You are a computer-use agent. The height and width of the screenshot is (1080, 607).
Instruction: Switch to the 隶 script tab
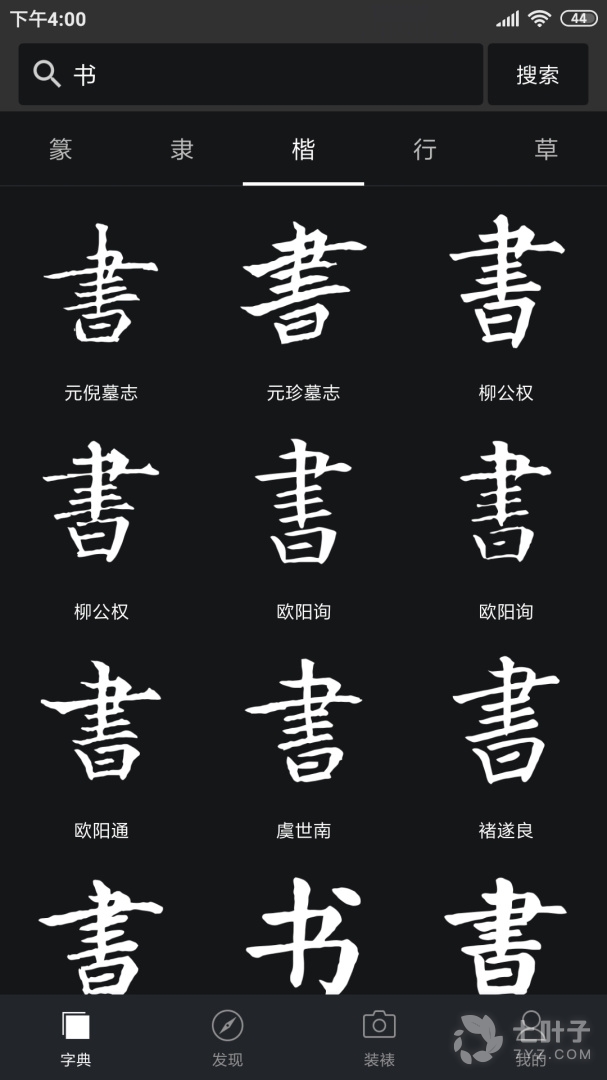click(182, 150)
